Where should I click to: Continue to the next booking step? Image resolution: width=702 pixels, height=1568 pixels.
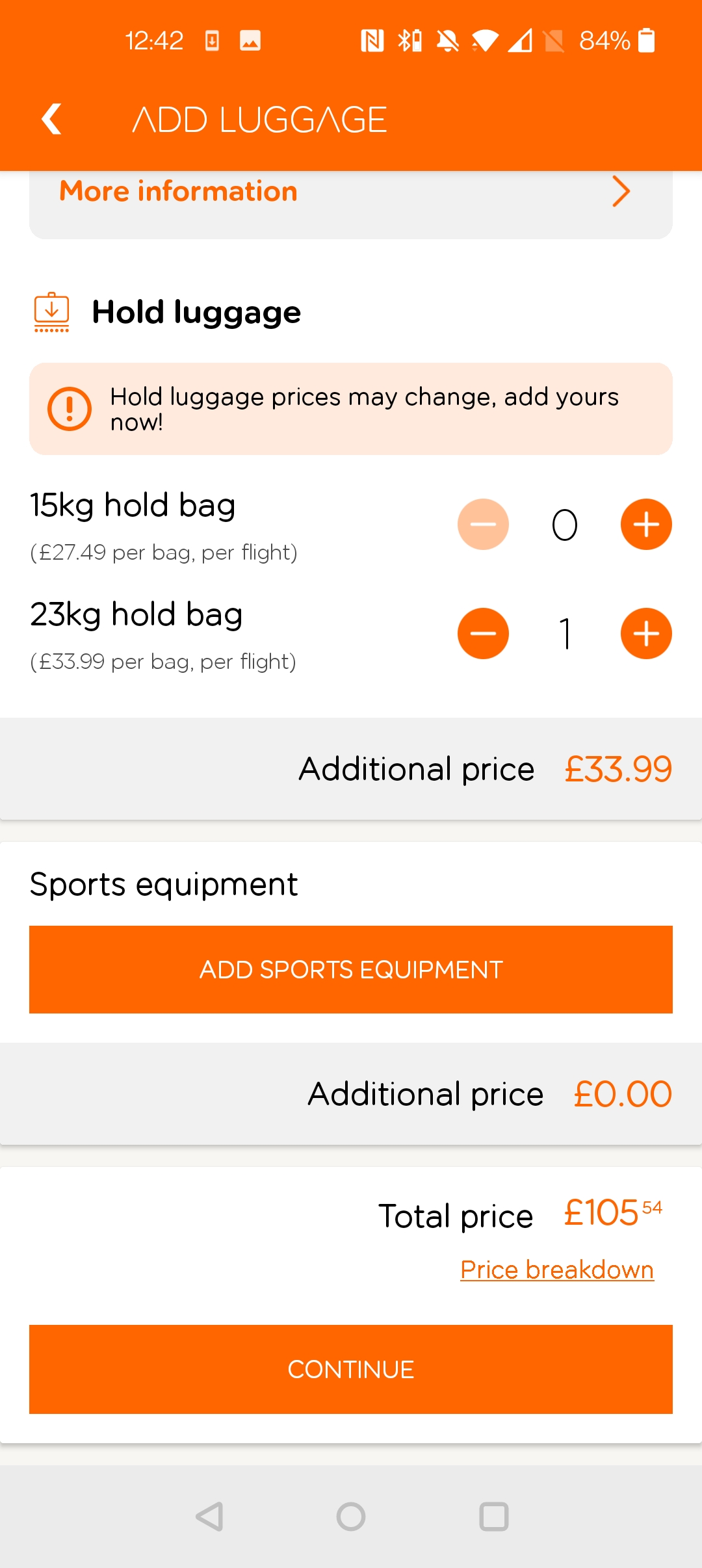tap(351, 1369)
